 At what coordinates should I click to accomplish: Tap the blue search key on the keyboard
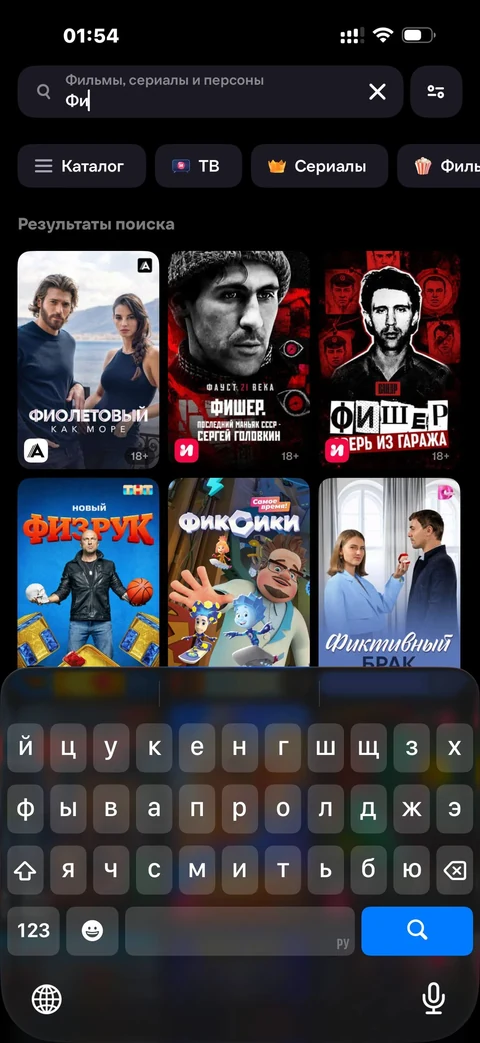tap(417, 931)
